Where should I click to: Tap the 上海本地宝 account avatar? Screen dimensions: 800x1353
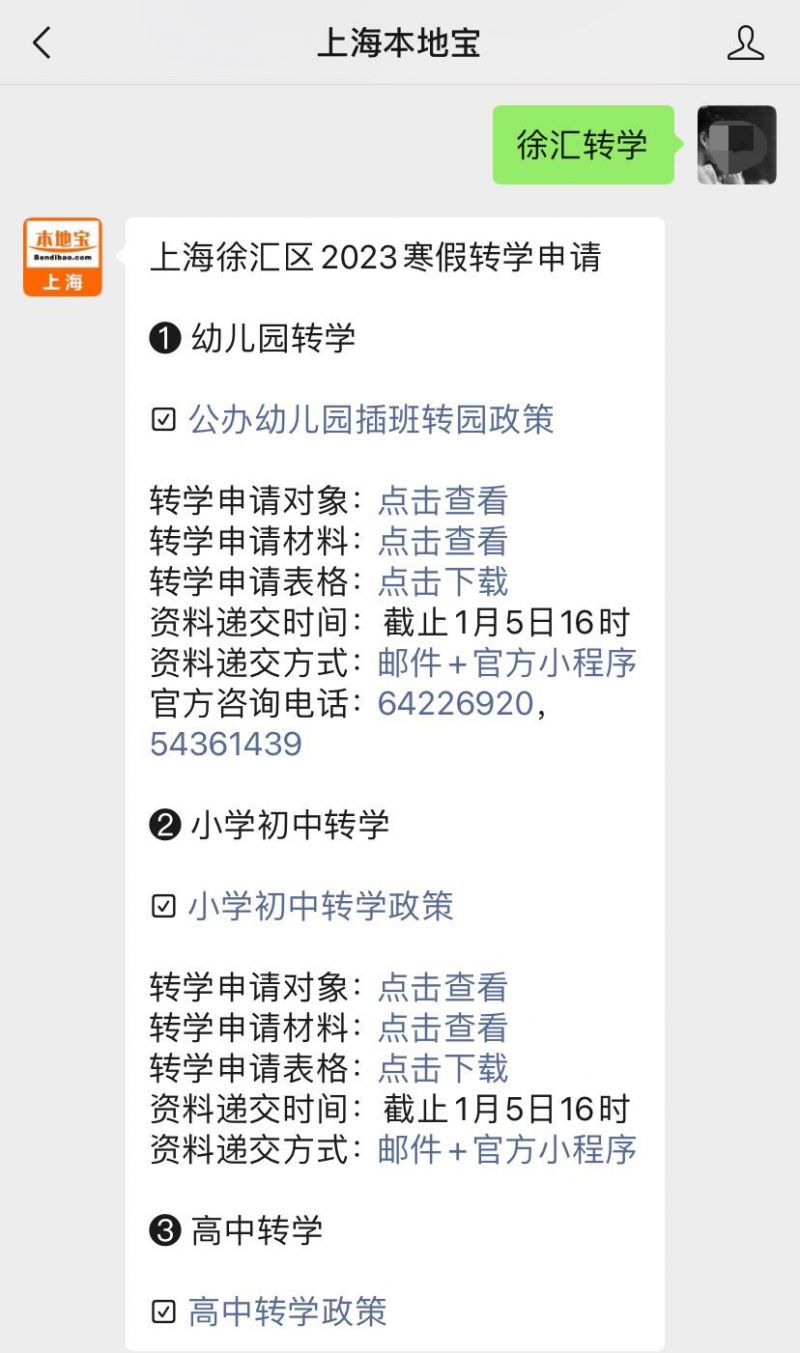pos(63,257)
